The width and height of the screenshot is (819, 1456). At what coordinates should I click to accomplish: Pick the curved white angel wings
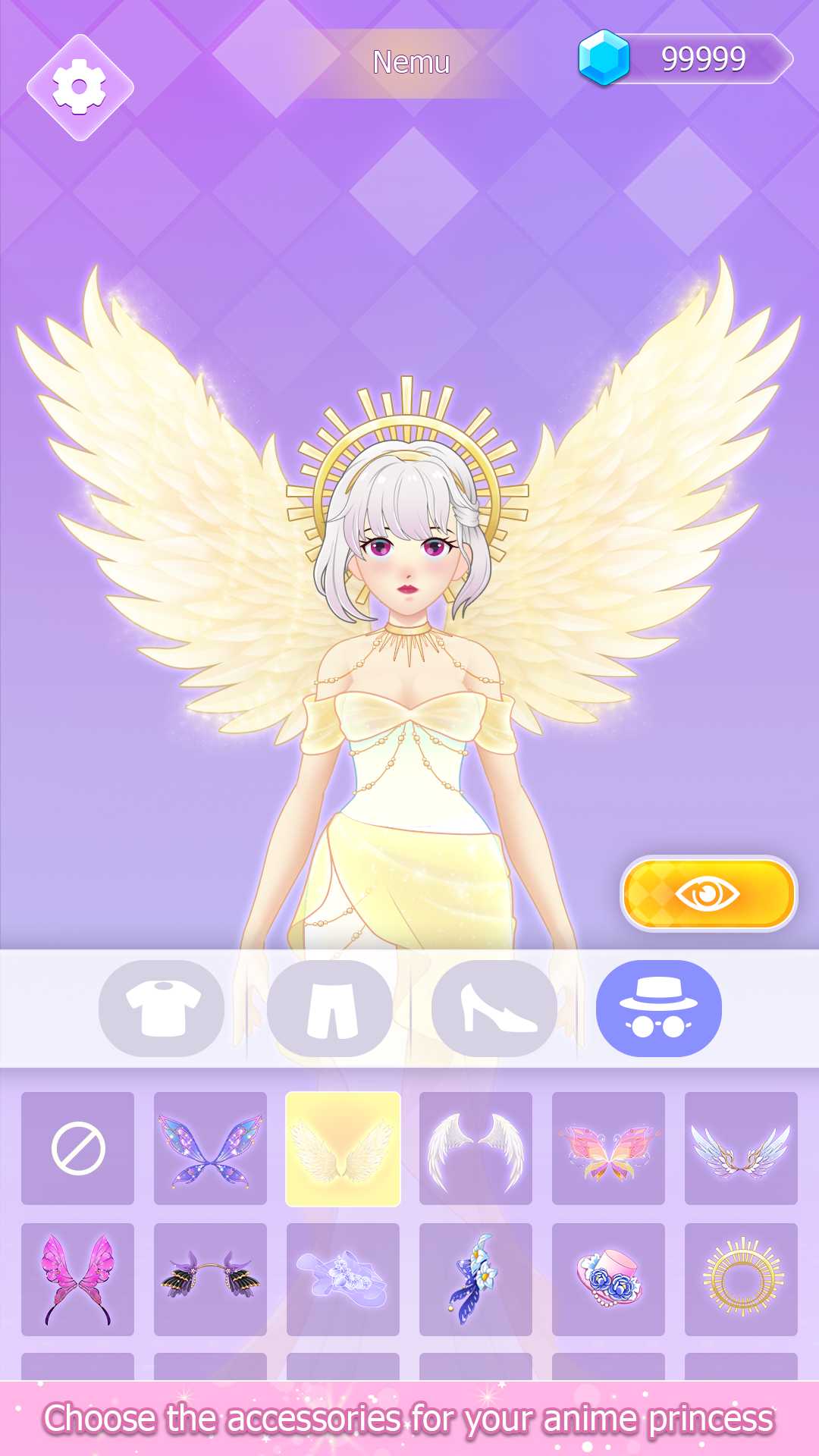pyautogui.click(x=475, y=1148)
